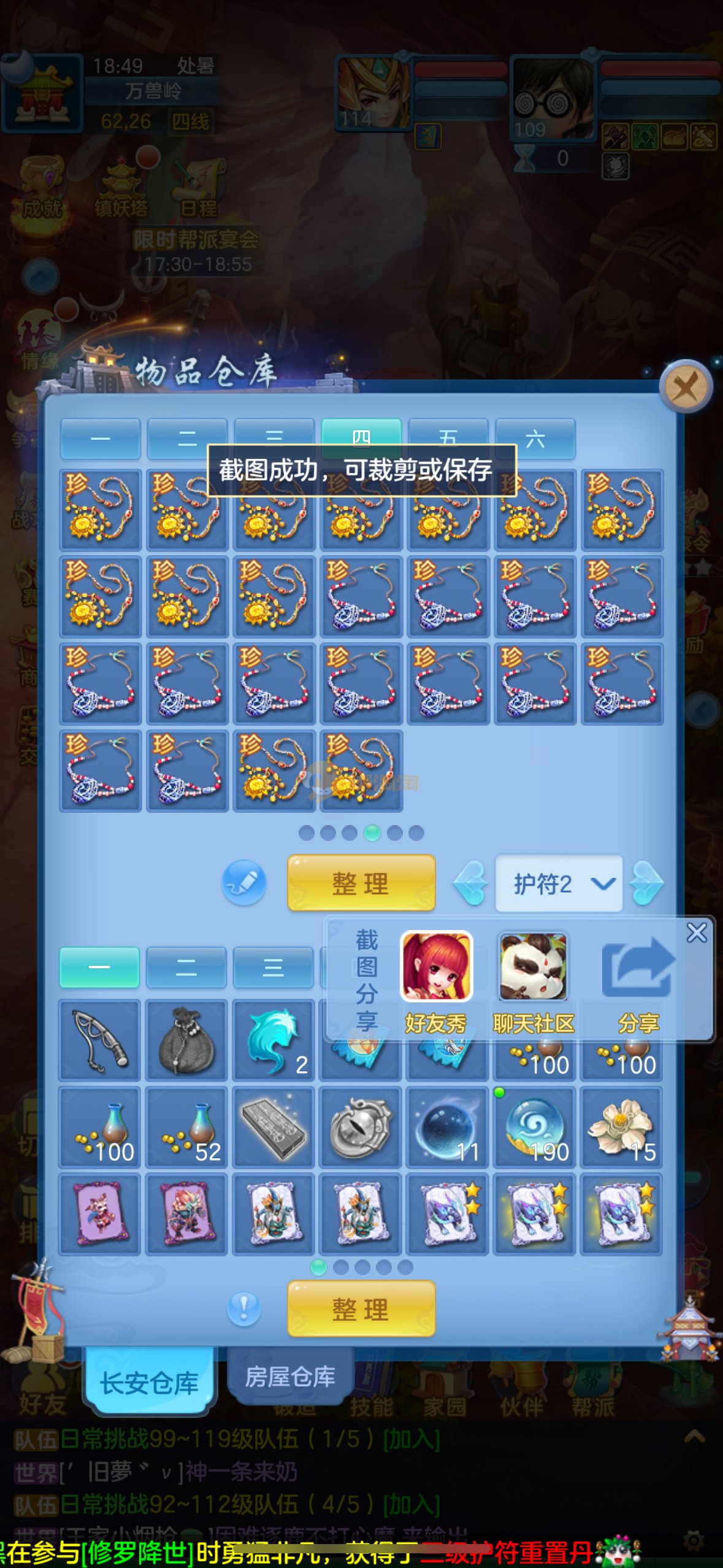Switch to inventory bag tab 二
Image resolution: width=723 pixels, height=1568 pixels.
pyautogui.click(x=186, y=967)
